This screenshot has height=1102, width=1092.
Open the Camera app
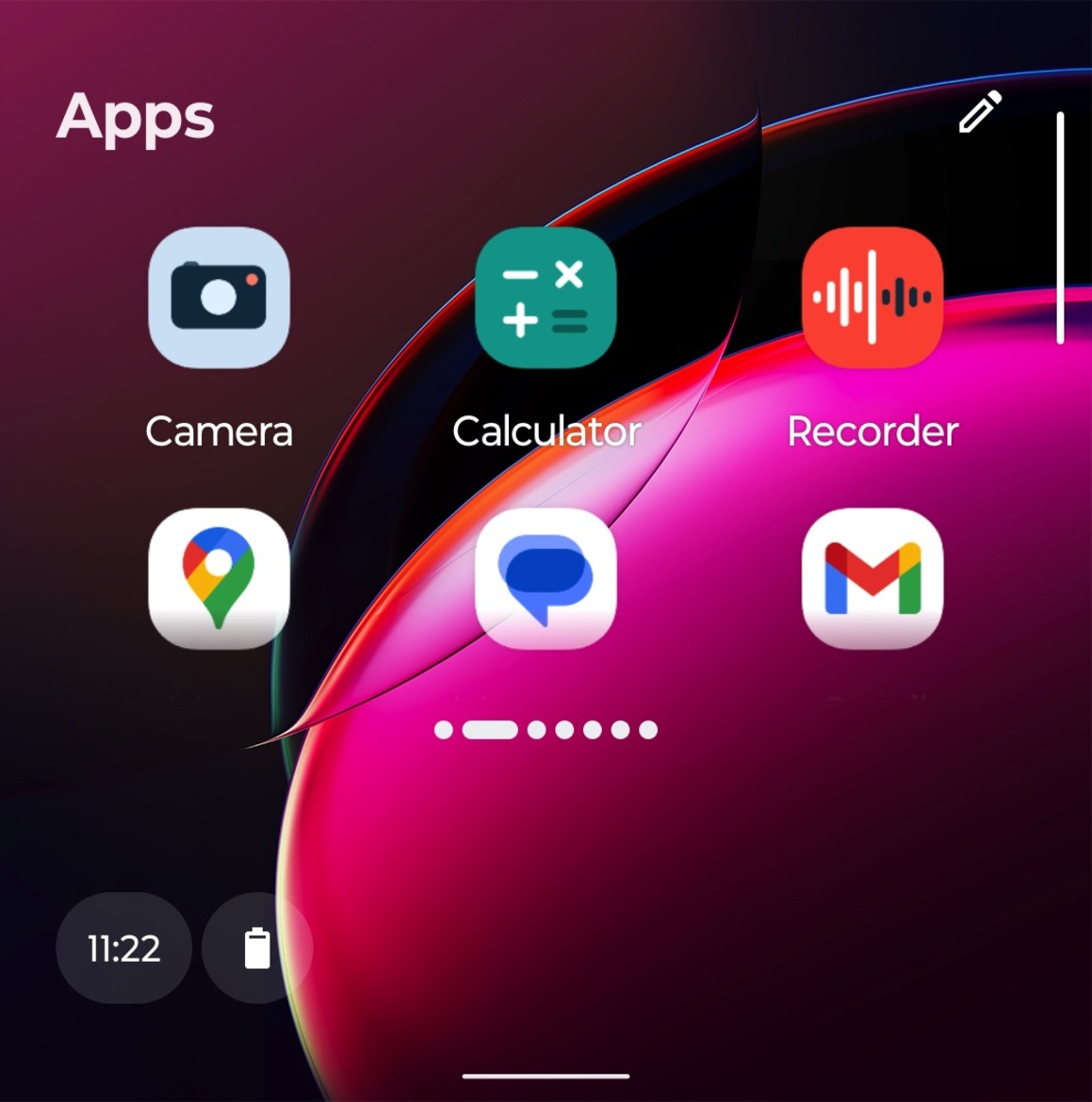pyautogui.click(x=219, y=298)
